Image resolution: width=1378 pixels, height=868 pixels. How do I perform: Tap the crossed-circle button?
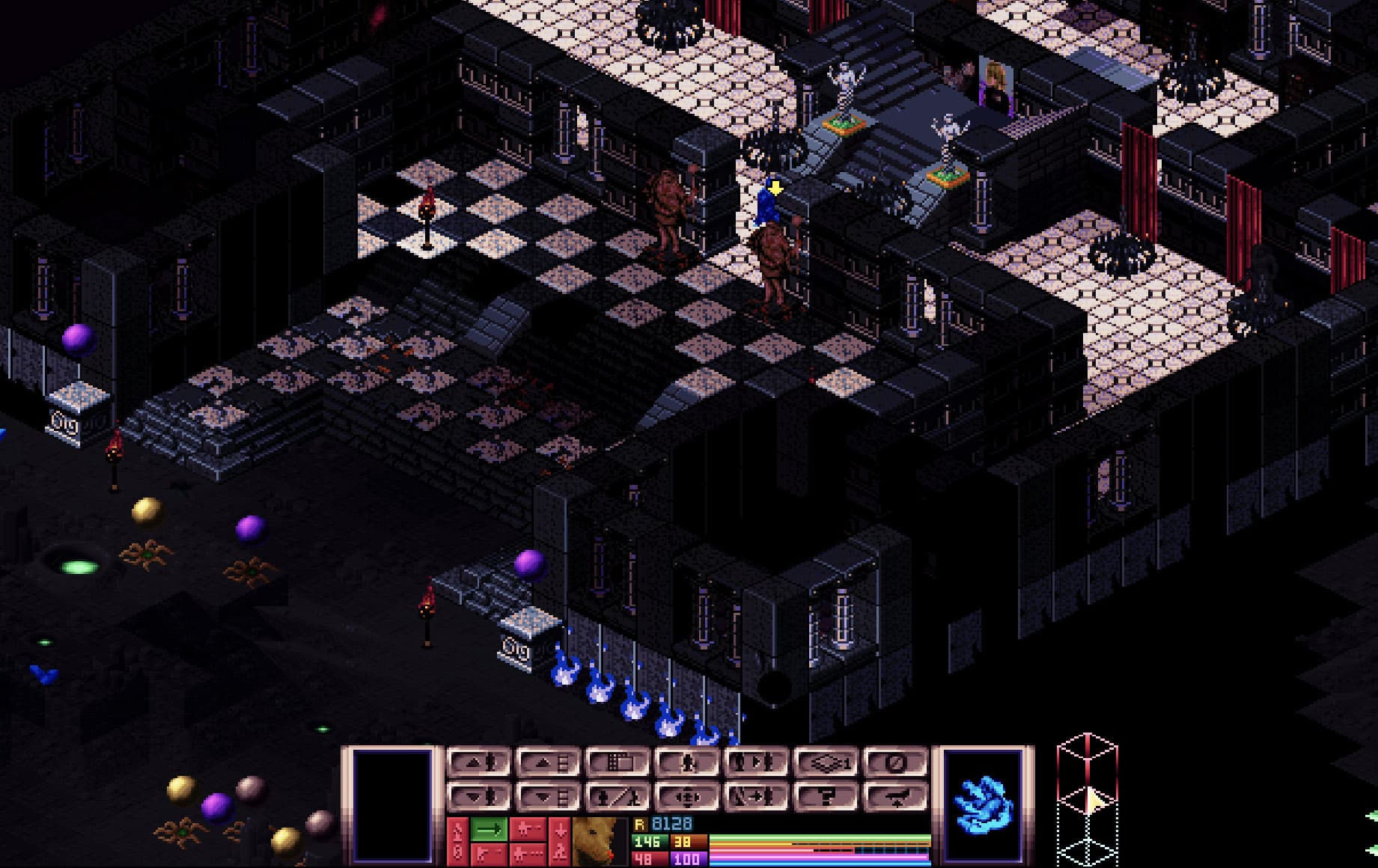(895, 763)
